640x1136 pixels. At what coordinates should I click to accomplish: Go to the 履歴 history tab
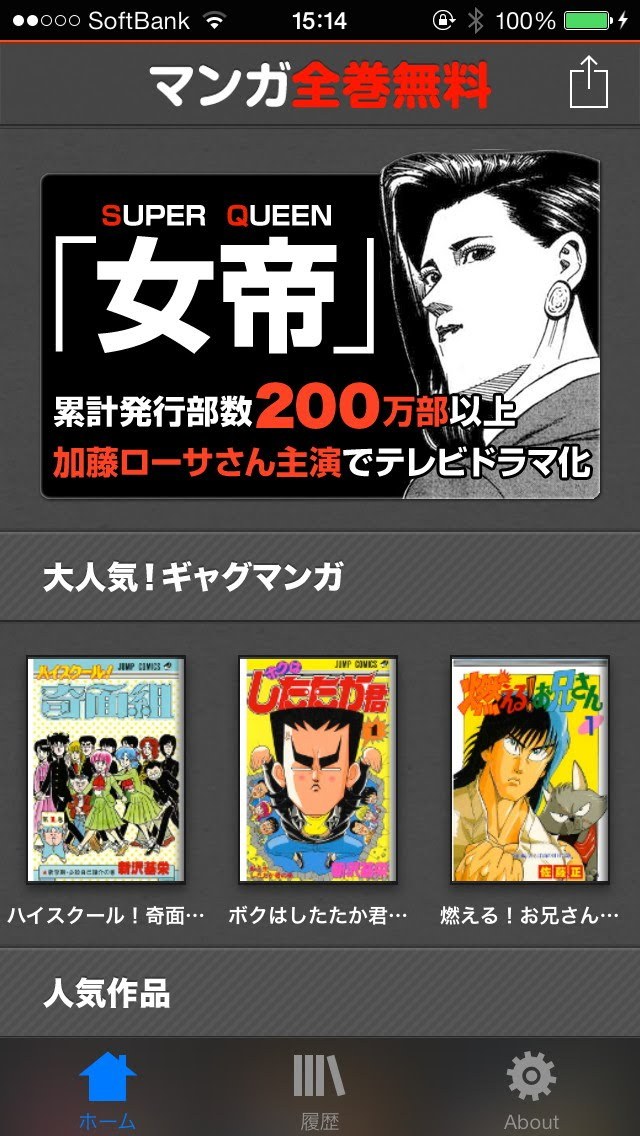pos(320,1087)
